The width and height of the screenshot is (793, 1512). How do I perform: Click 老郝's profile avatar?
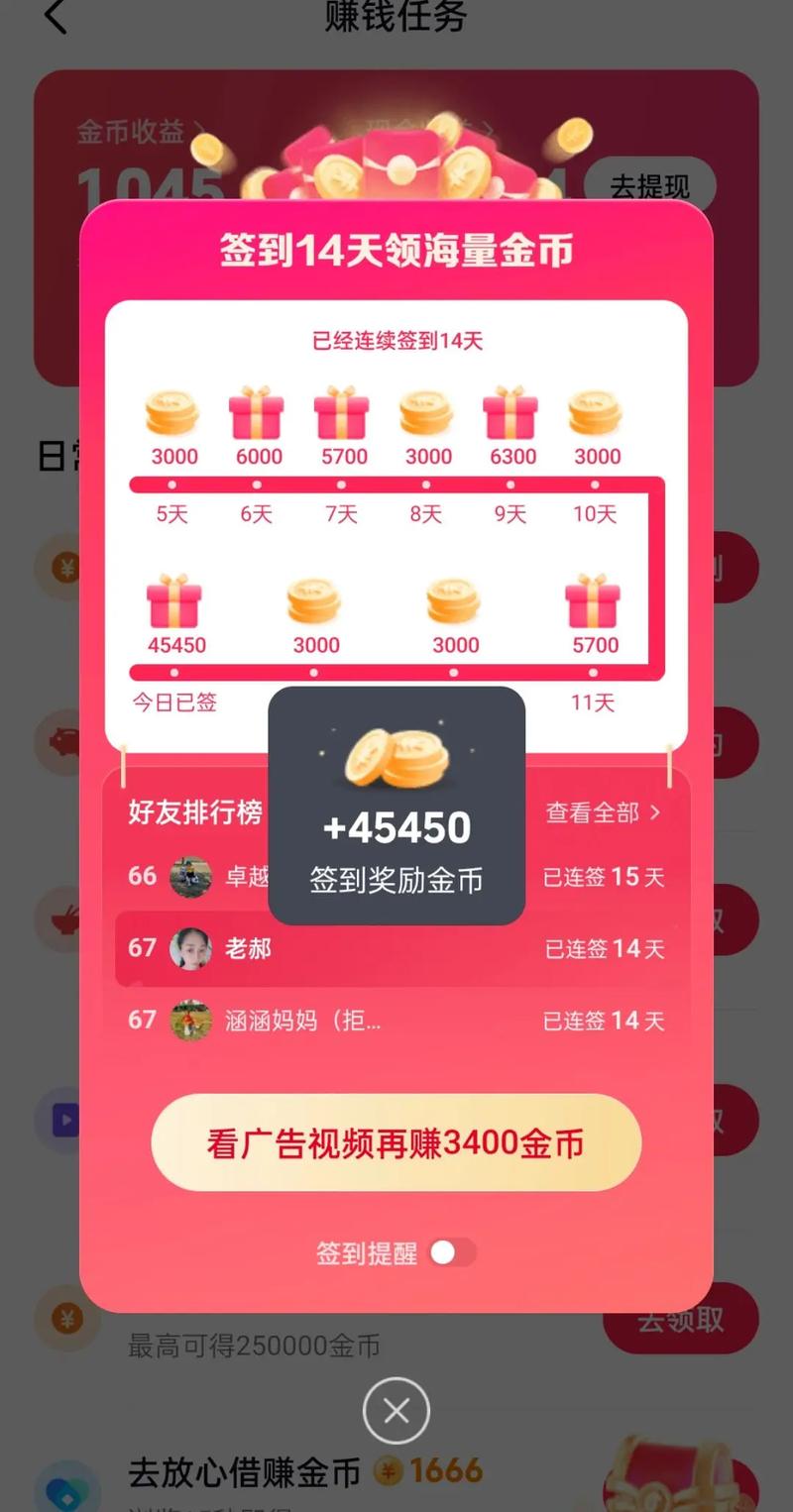pos(188,949)
